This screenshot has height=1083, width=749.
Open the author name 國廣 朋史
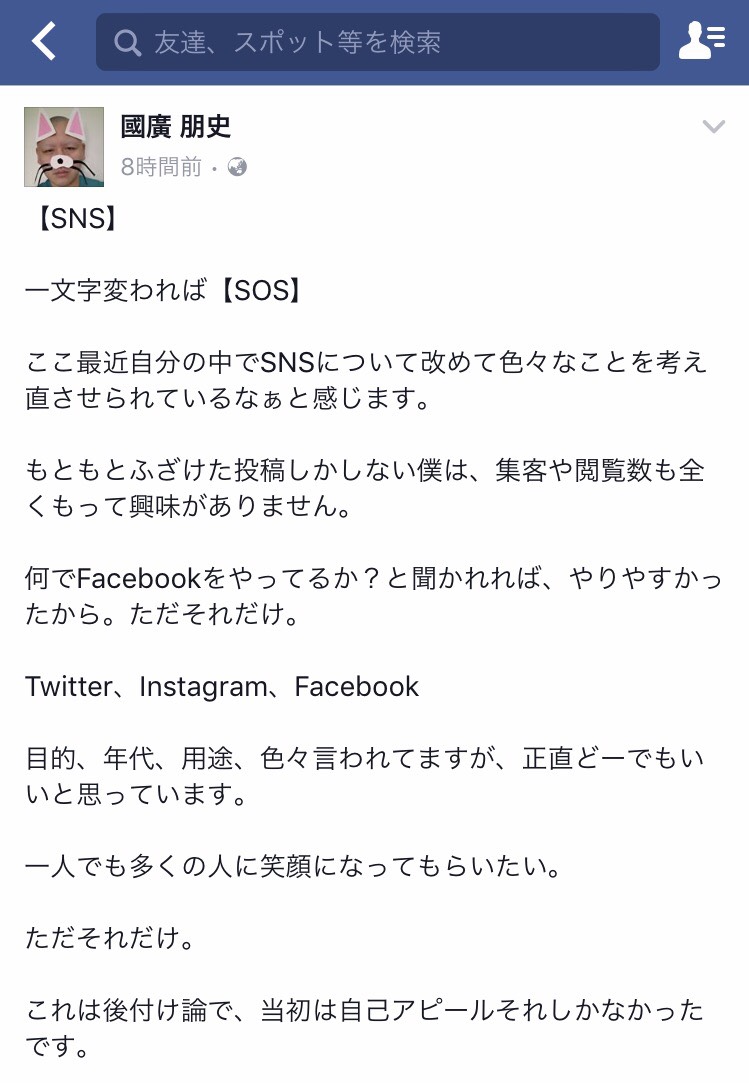click(x=175, y=127)
